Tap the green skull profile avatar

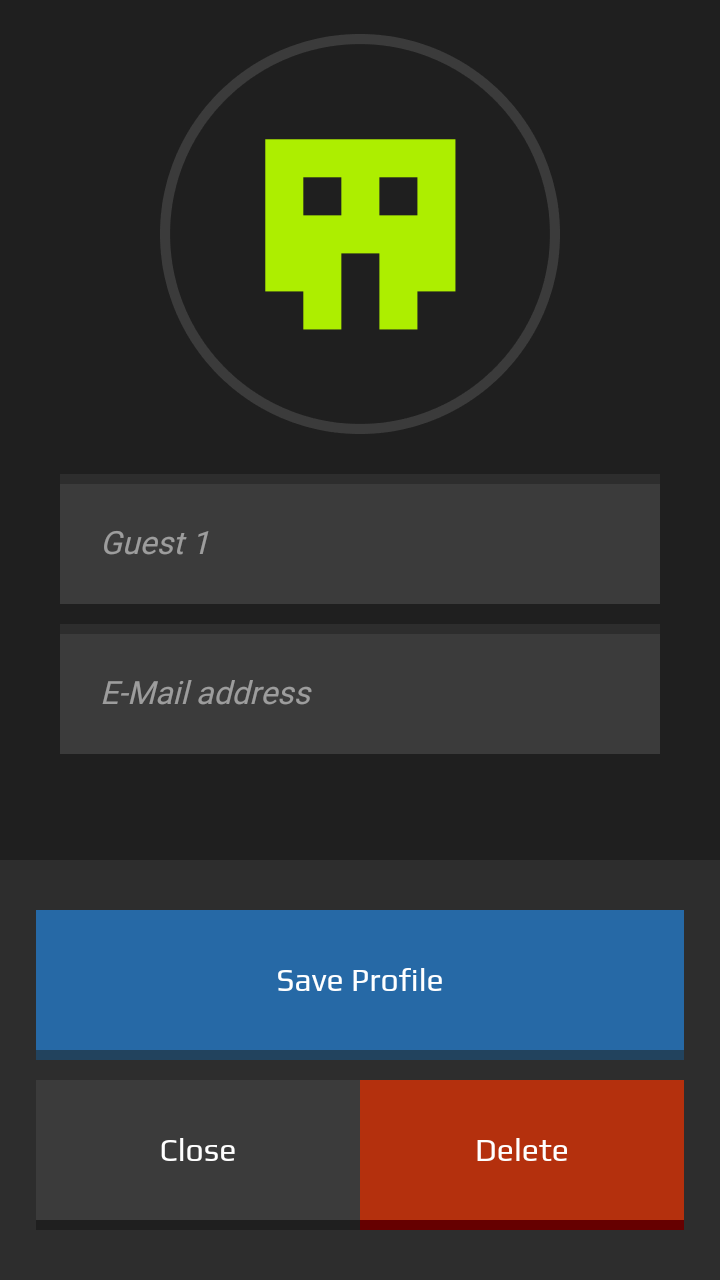pos(360,234)
